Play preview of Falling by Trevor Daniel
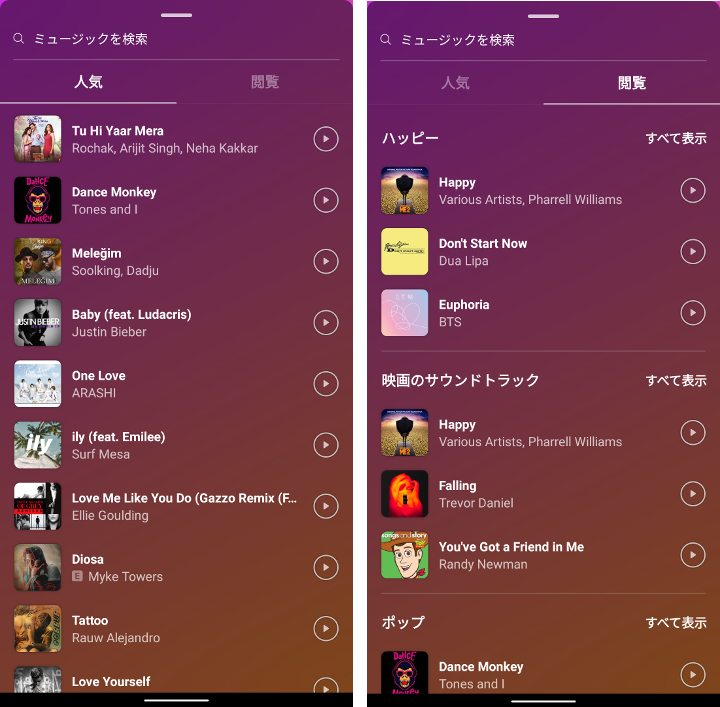Screen dimensions: 720x707 pyautogui.click(x=693, y=494)
